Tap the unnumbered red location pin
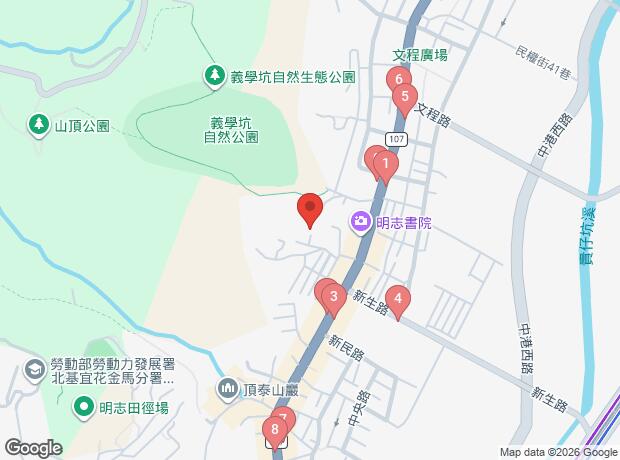This screenshot has height=460, width=620. tap(310, 208)
